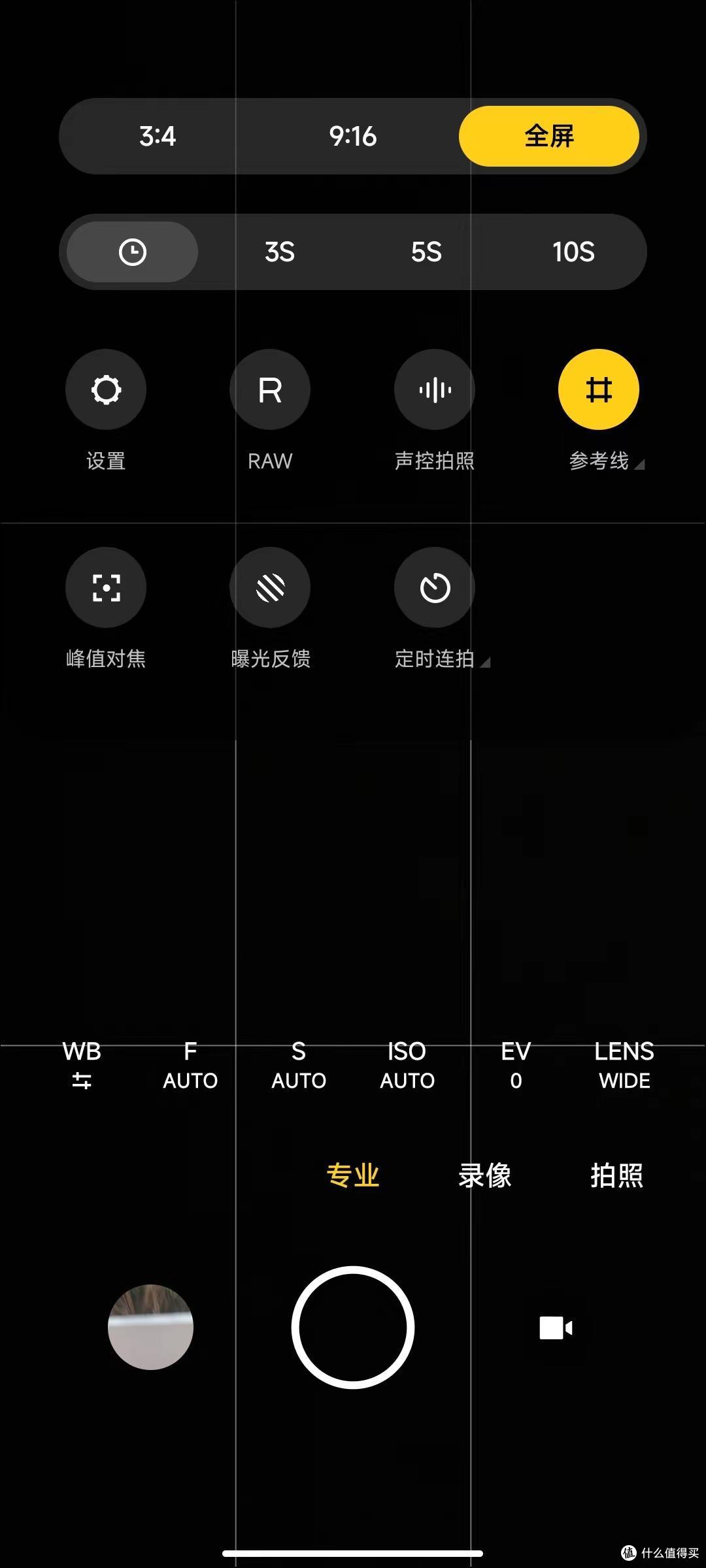Open the gallery preview thumbnail

coord(150,1326)
